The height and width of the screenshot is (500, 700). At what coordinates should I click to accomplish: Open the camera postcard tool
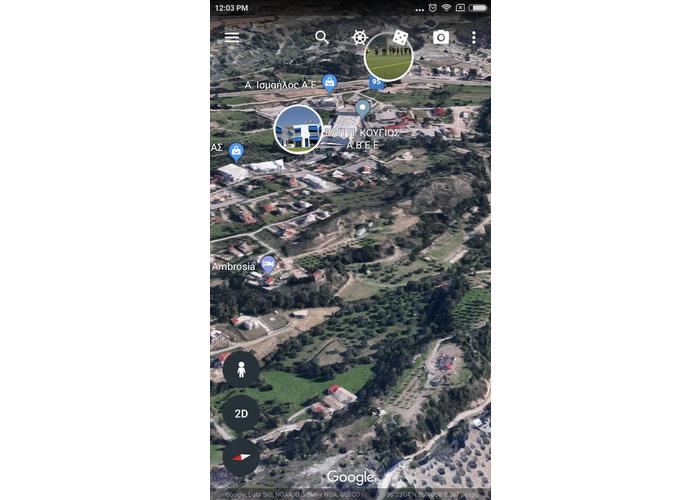click(x=441, y=38)
